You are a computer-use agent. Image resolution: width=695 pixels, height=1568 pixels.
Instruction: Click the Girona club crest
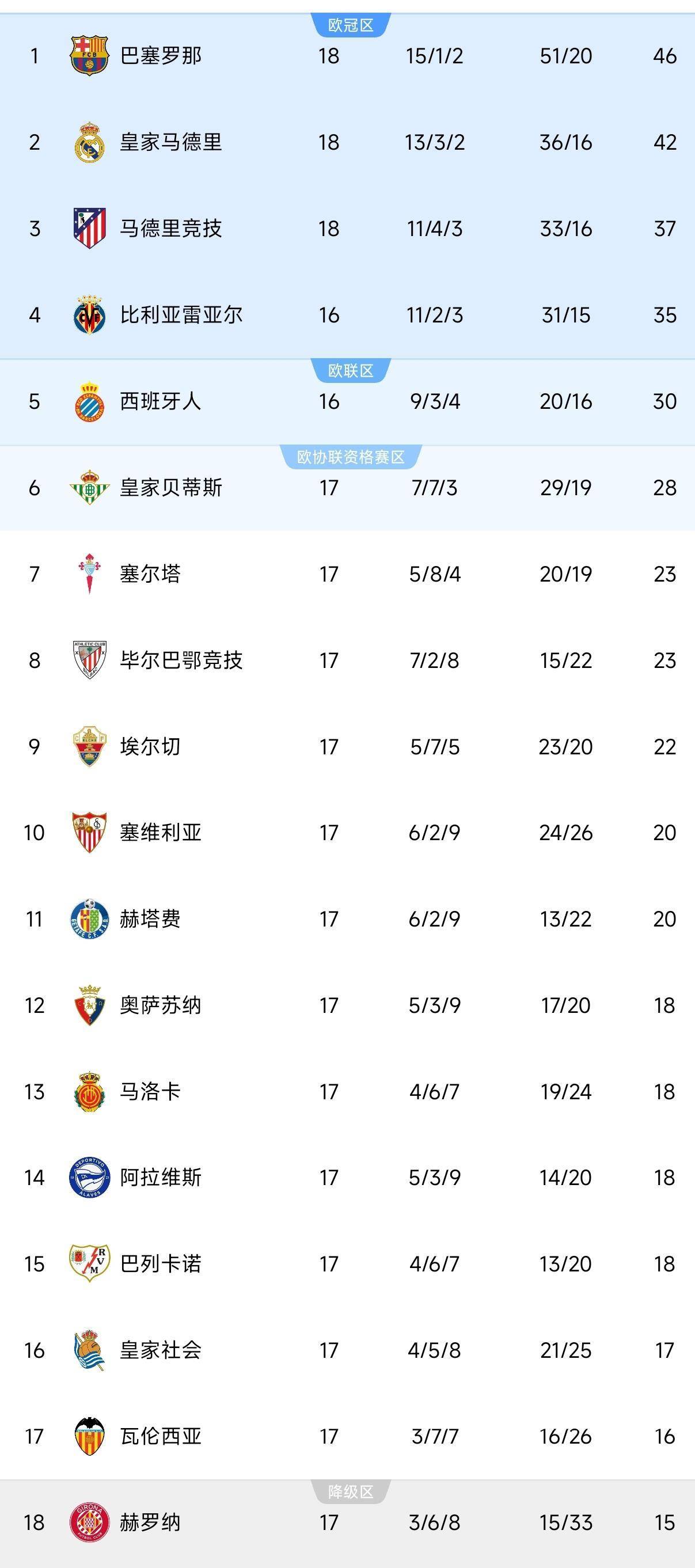[90, 1523]
